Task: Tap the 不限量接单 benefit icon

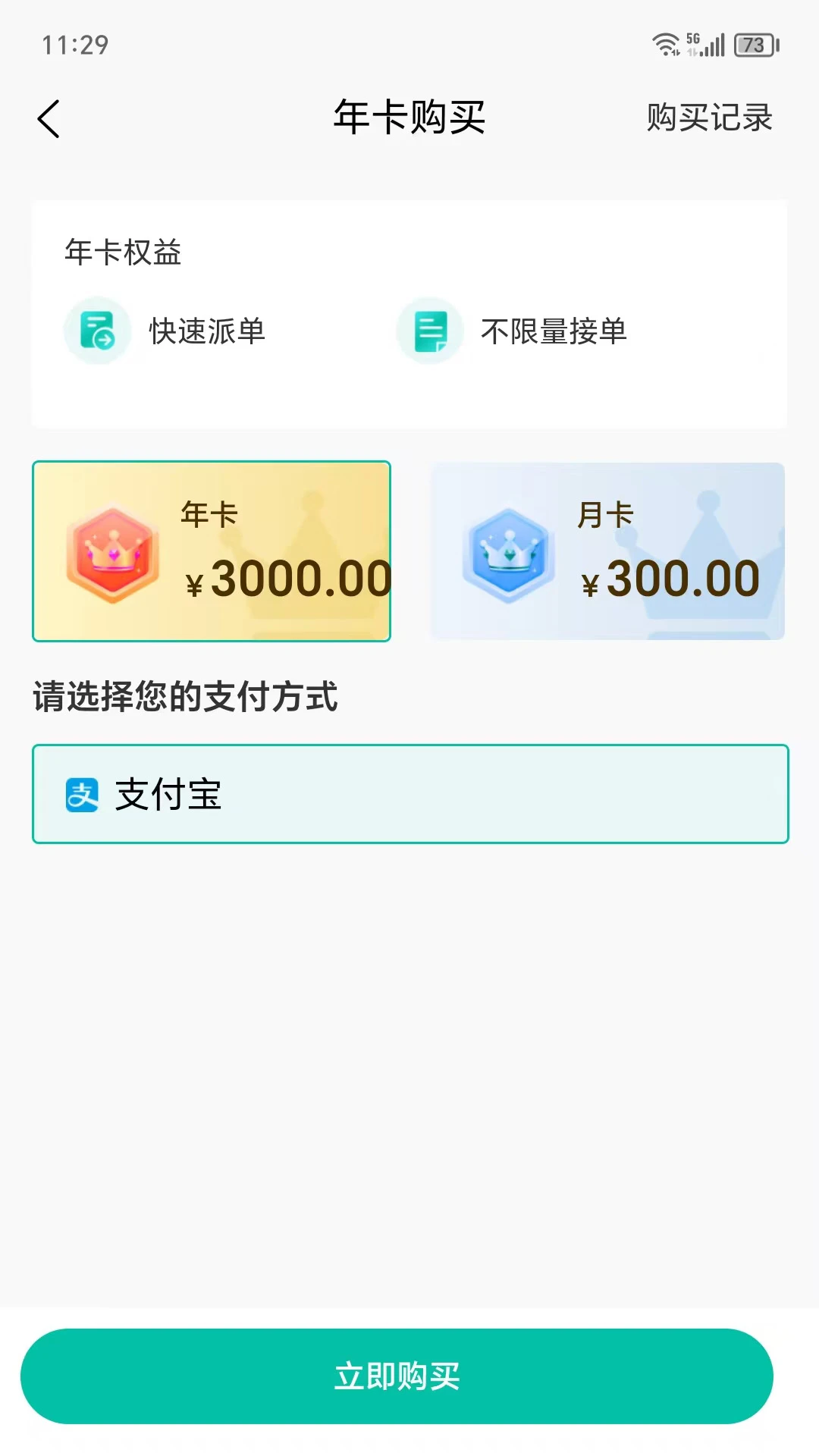Action: 429,331
